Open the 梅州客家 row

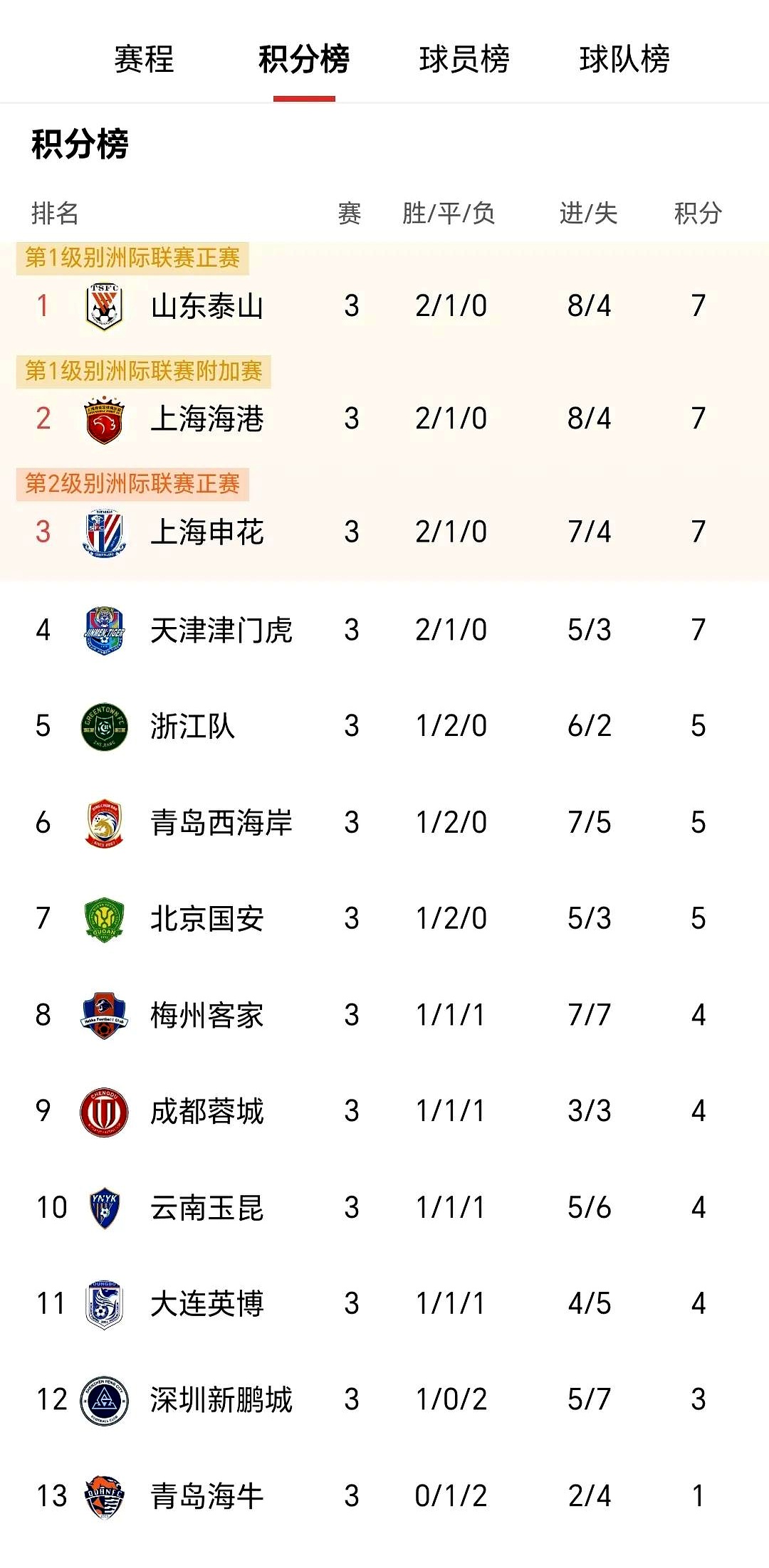[207, 1015]
